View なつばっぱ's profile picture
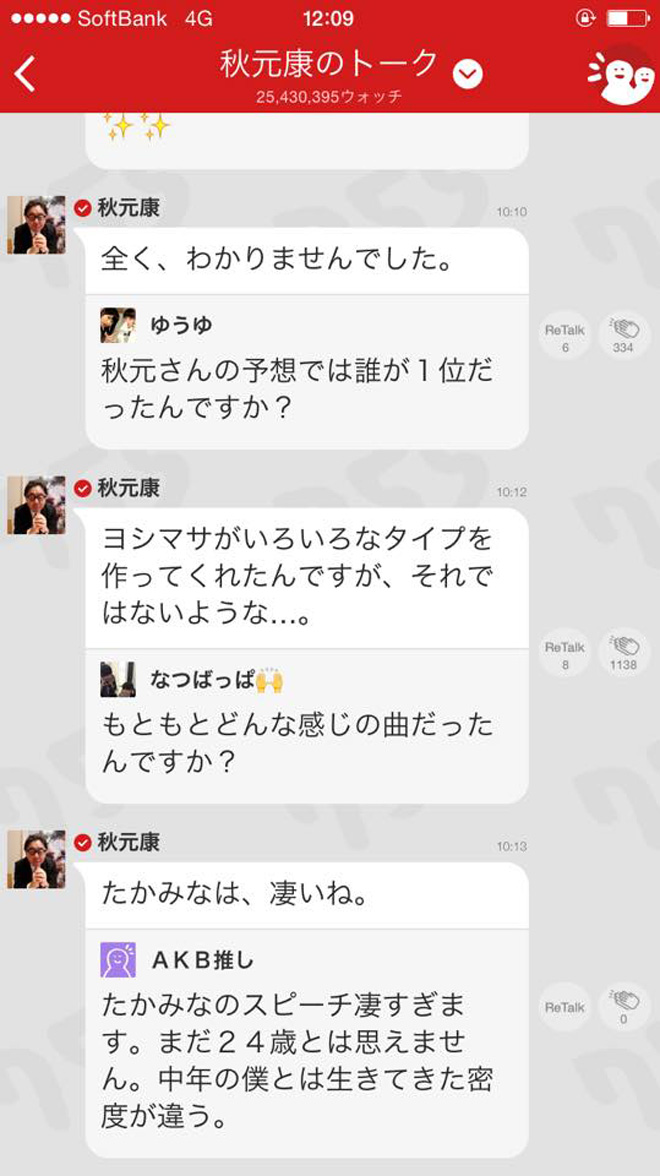 point(118,679)
